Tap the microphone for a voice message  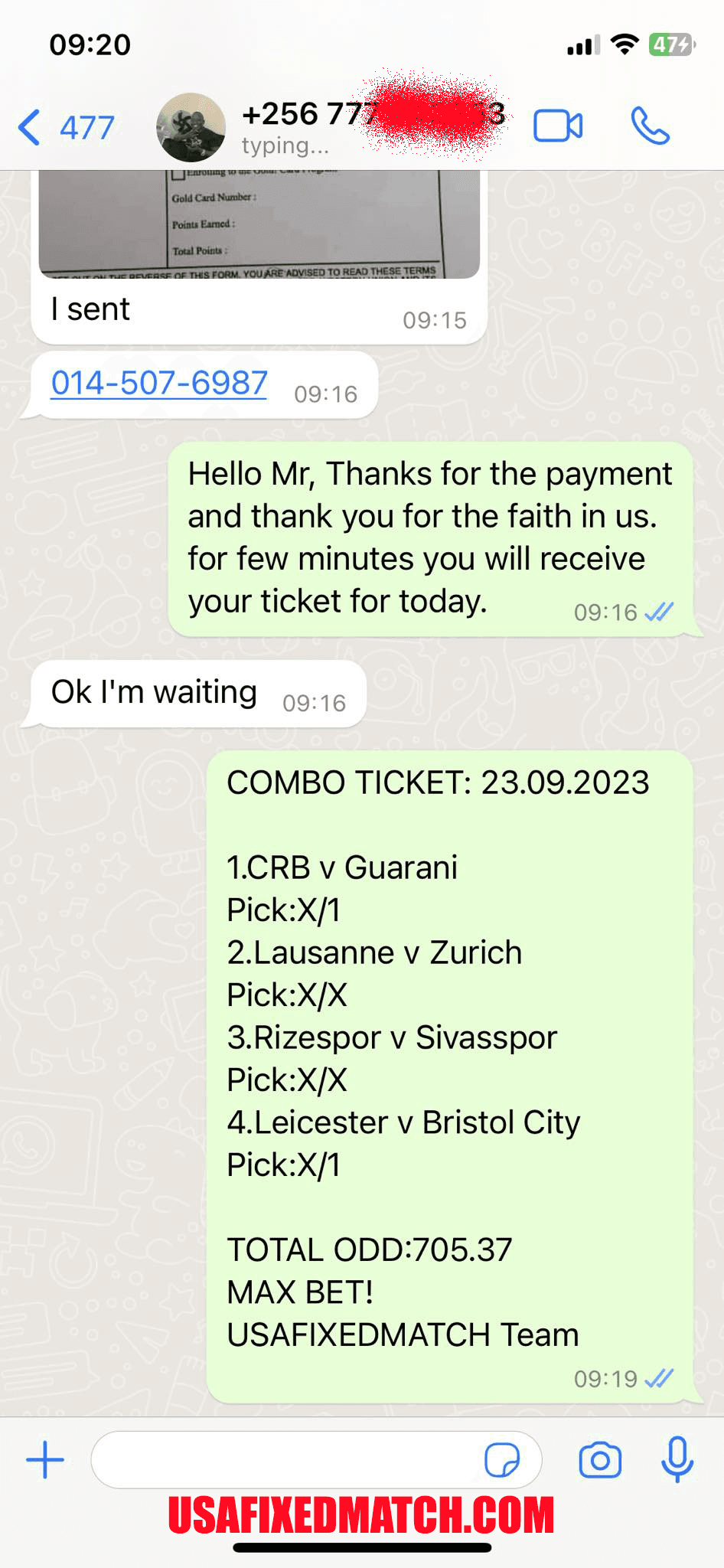click(677, 1459)
